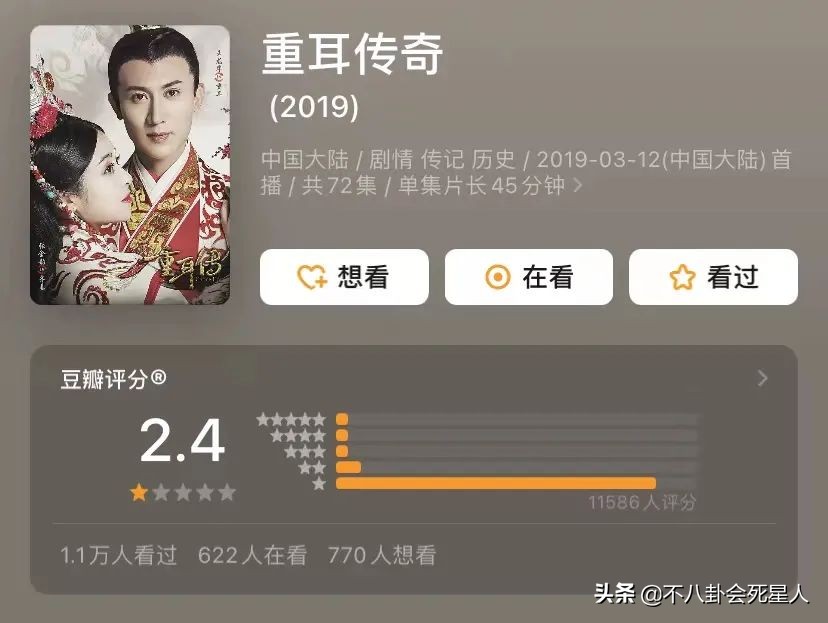Open the 豆瓣评分 rating details
828x623 pixels.
pos(762,378)
